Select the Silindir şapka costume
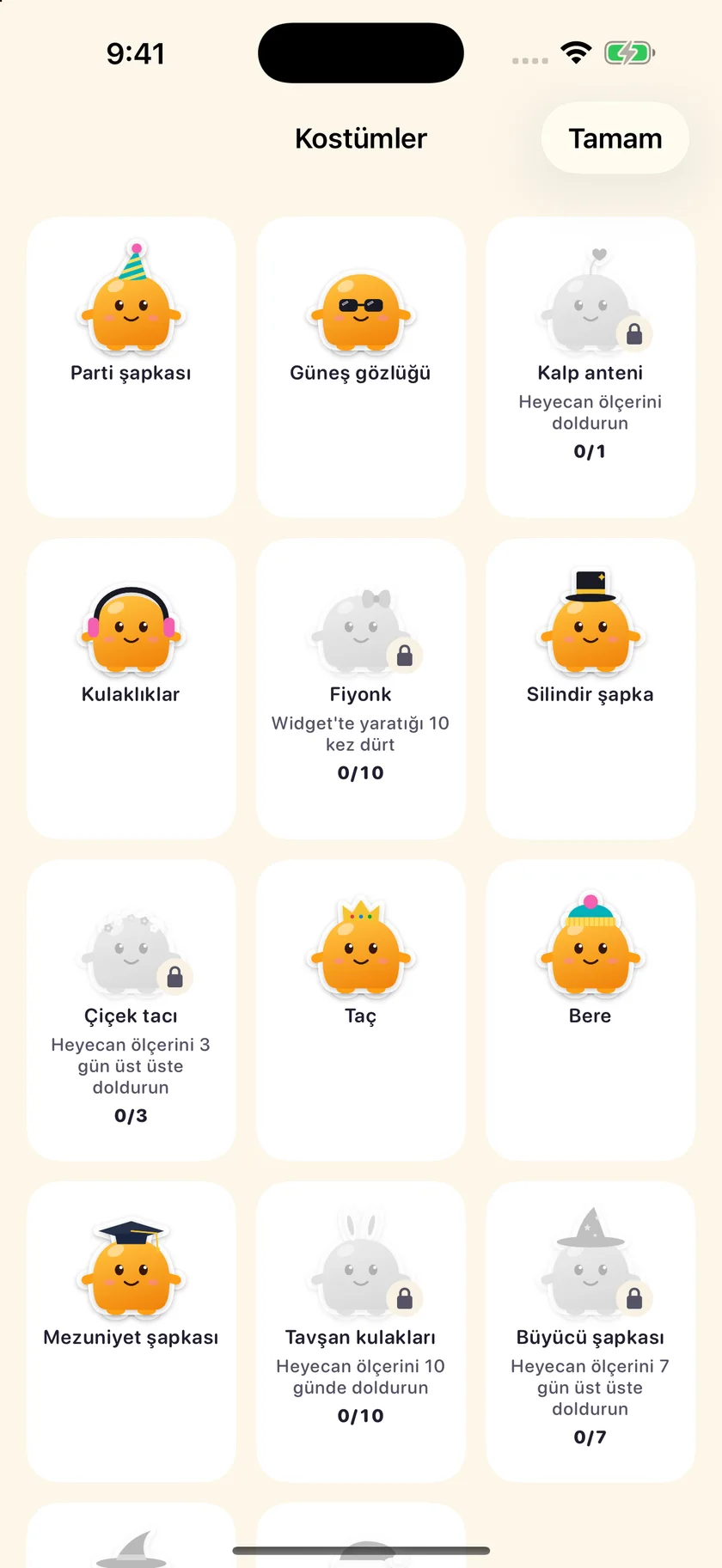The image size is (722, 1568). click(x=590, y=688)
